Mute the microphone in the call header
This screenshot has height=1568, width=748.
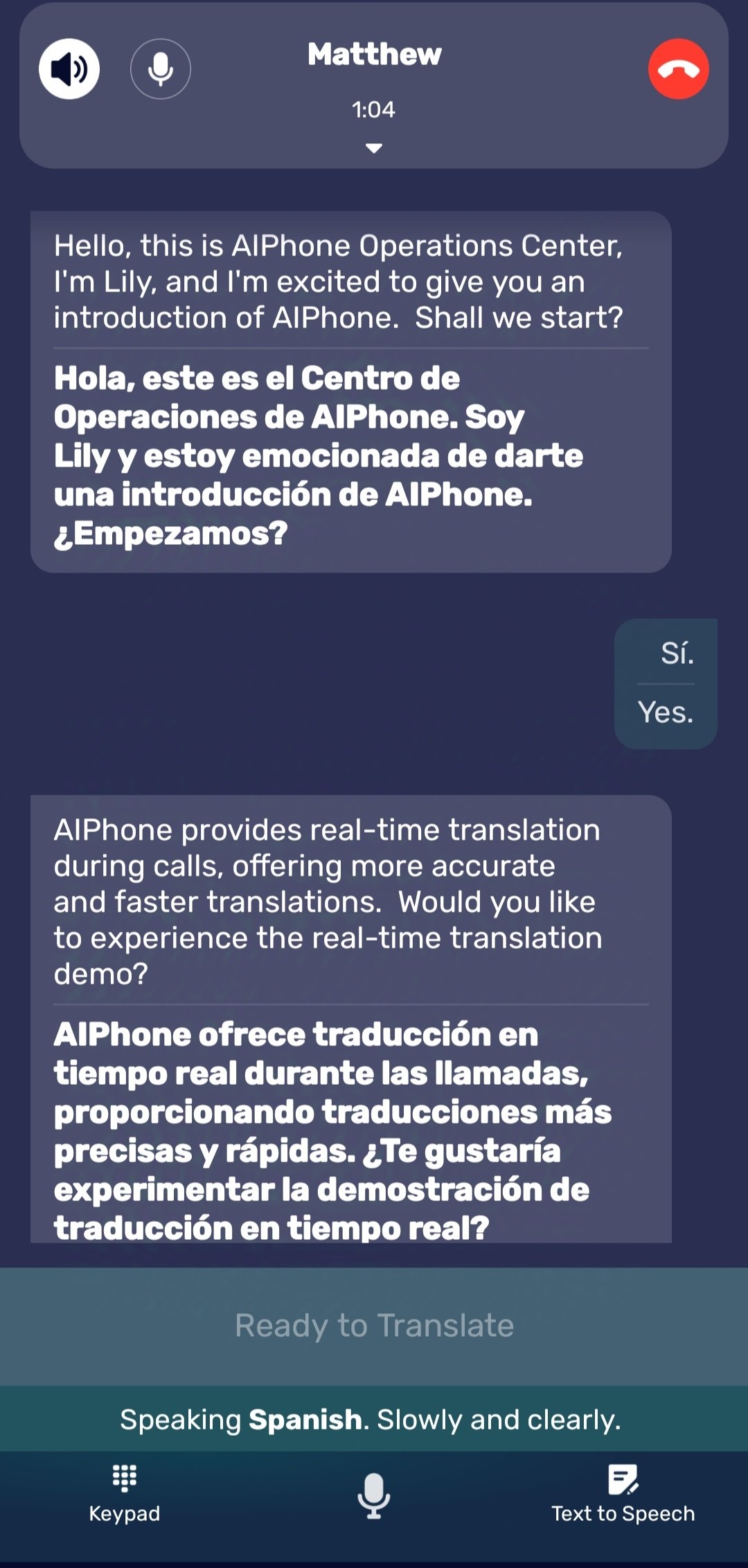pos(161,69)
